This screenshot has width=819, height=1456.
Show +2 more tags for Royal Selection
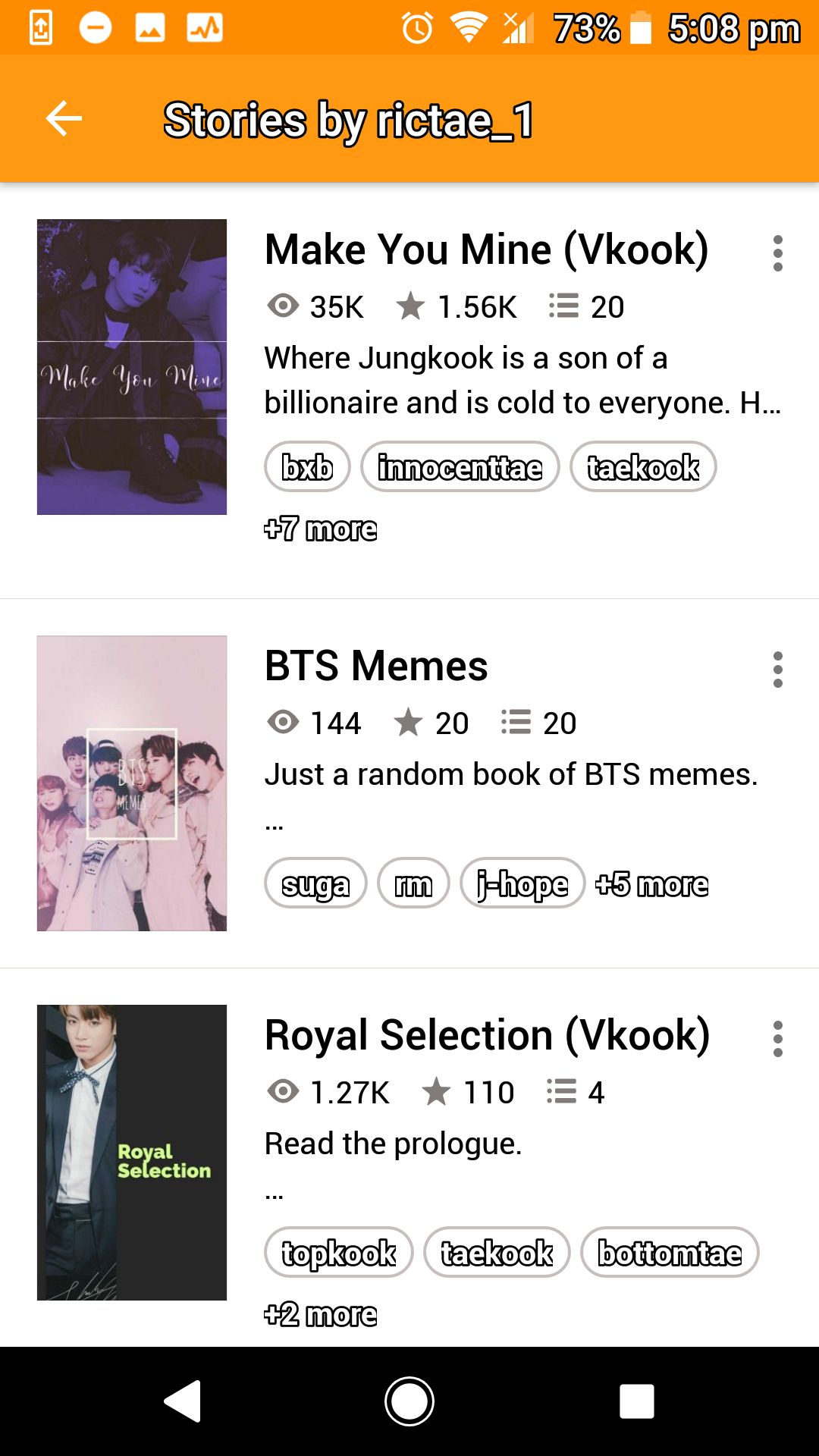coord(320,1314)
